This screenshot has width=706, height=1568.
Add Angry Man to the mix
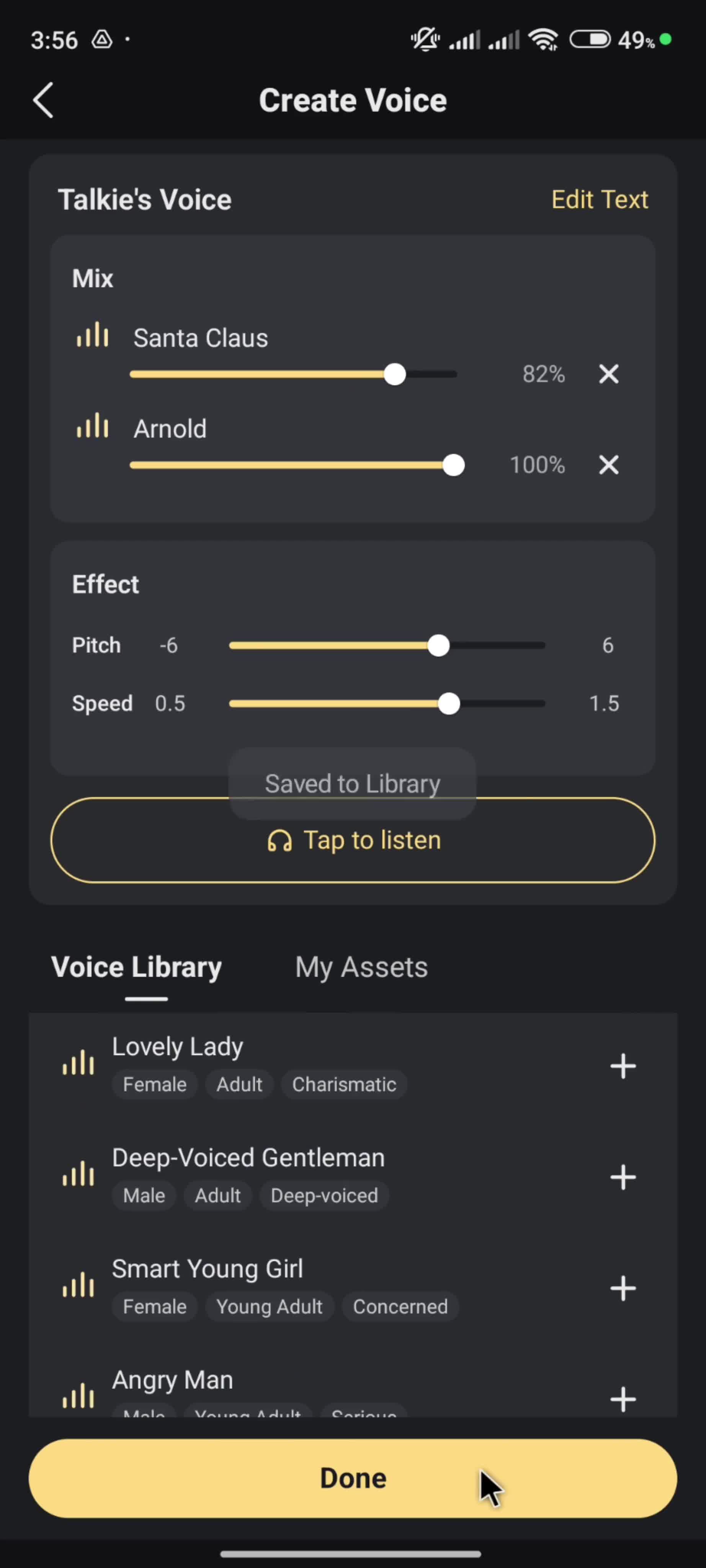[623, 1399]
